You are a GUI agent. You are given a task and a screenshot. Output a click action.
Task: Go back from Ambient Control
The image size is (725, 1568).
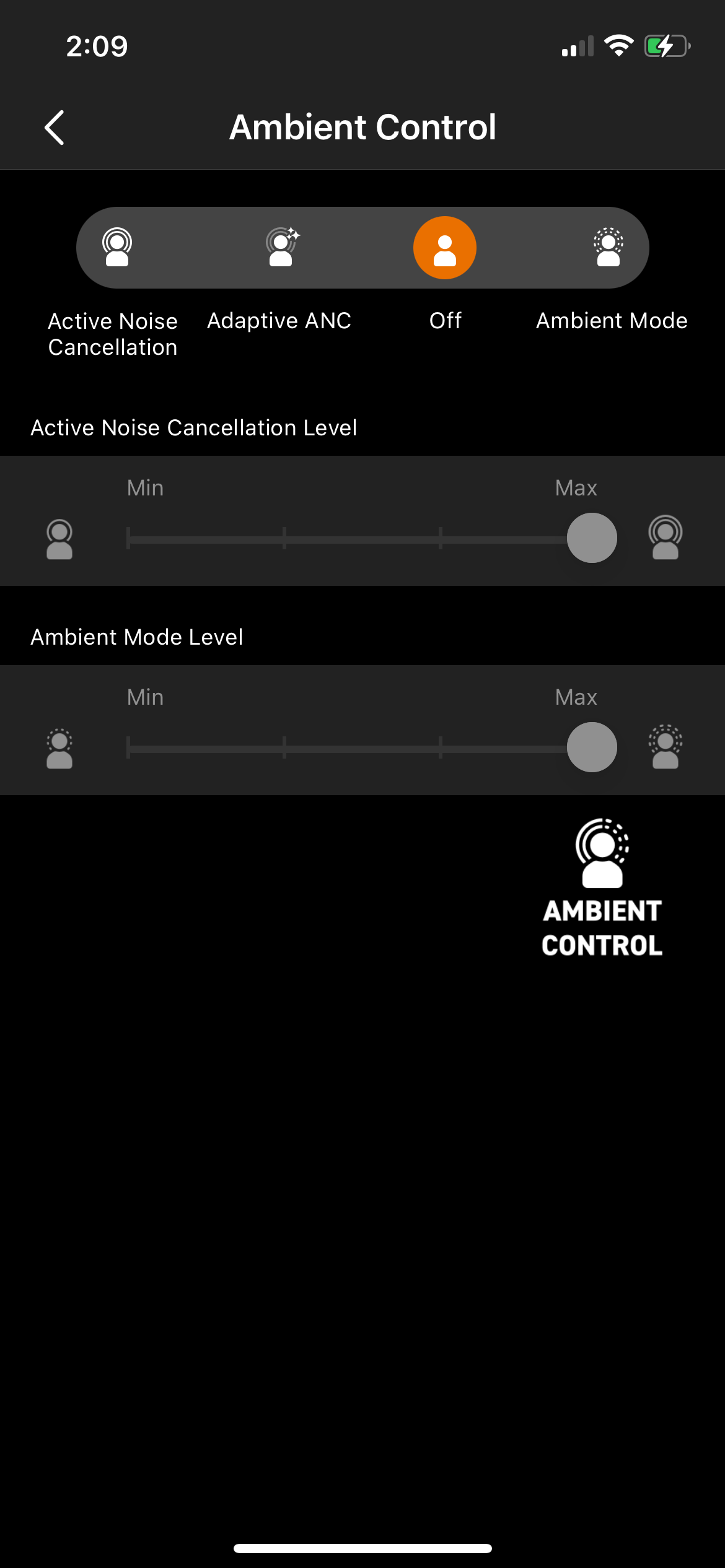(x=55, y=128)
